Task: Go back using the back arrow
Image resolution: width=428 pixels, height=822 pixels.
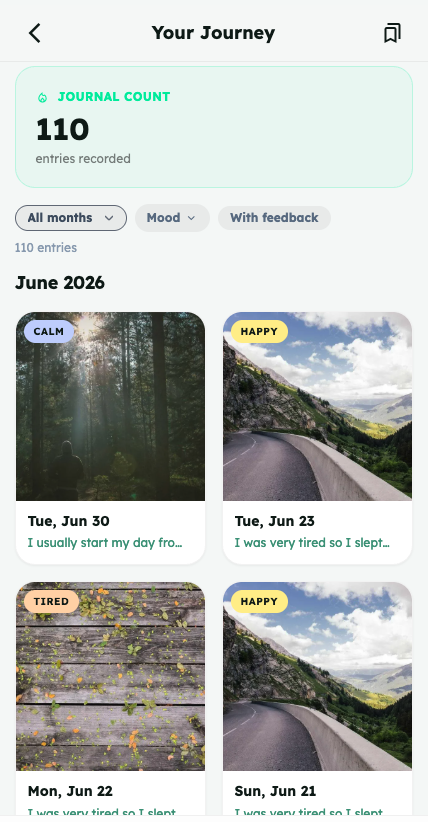Action: (35, 33)
